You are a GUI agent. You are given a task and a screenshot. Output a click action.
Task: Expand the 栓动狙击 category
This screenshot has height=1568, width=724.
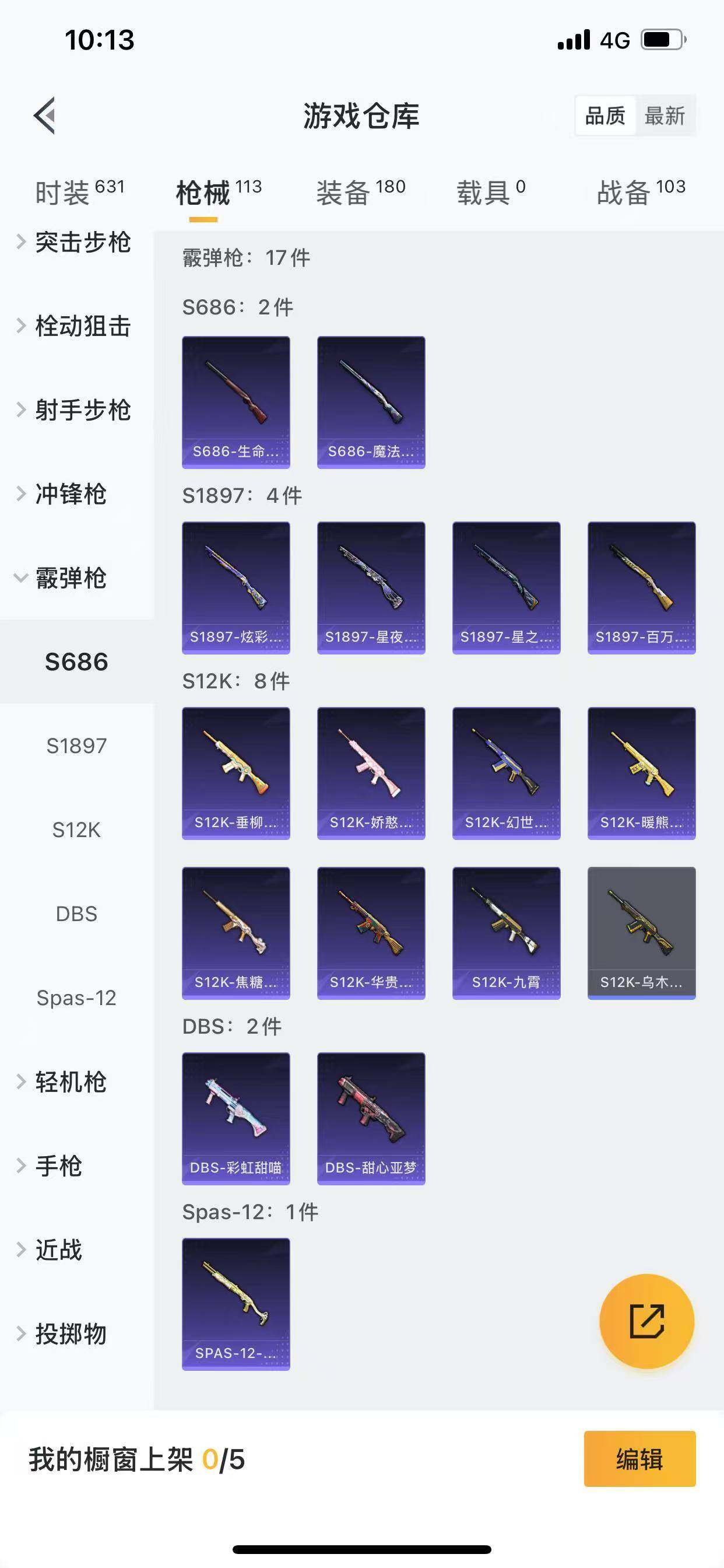tap(74, 326)
